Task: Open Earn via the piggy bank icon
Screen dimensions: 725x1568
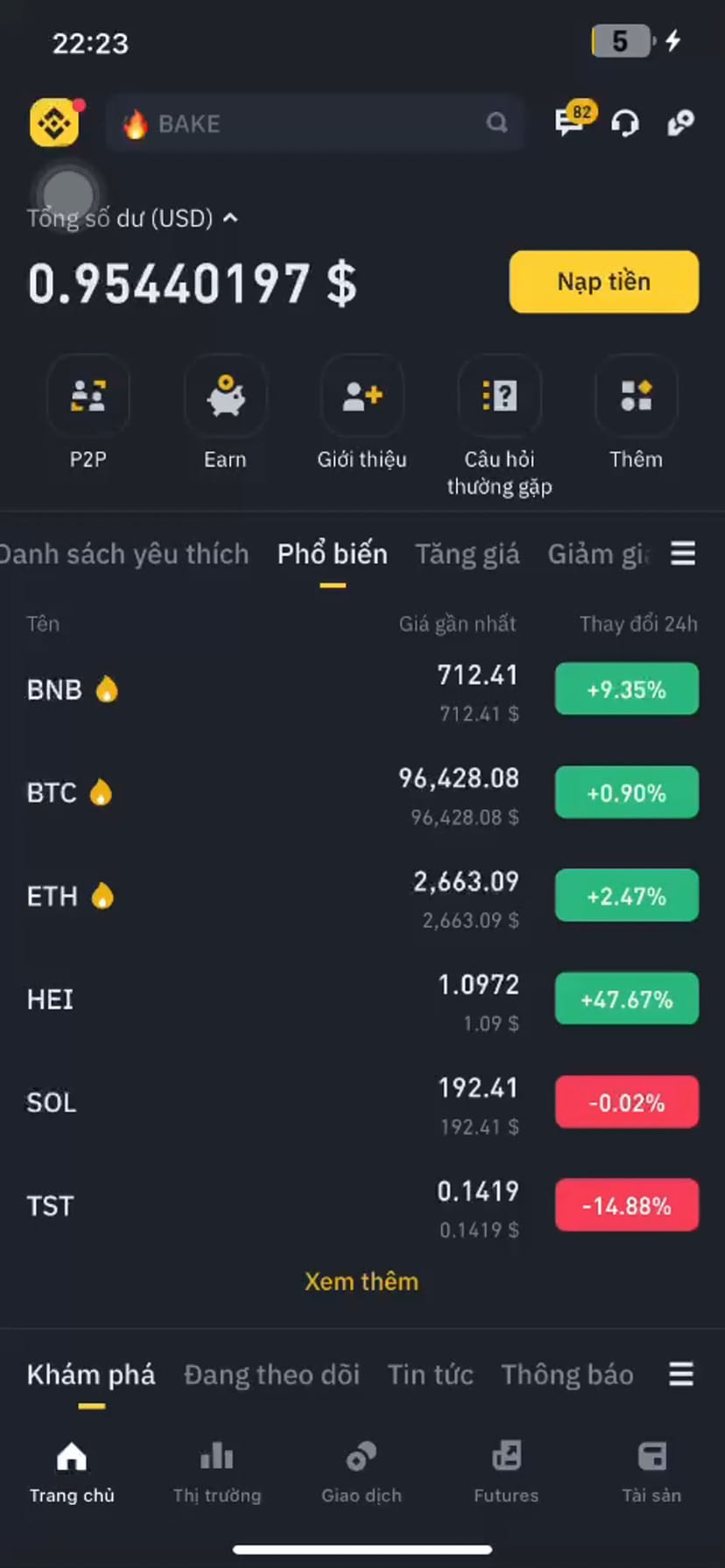Action: 225,396
